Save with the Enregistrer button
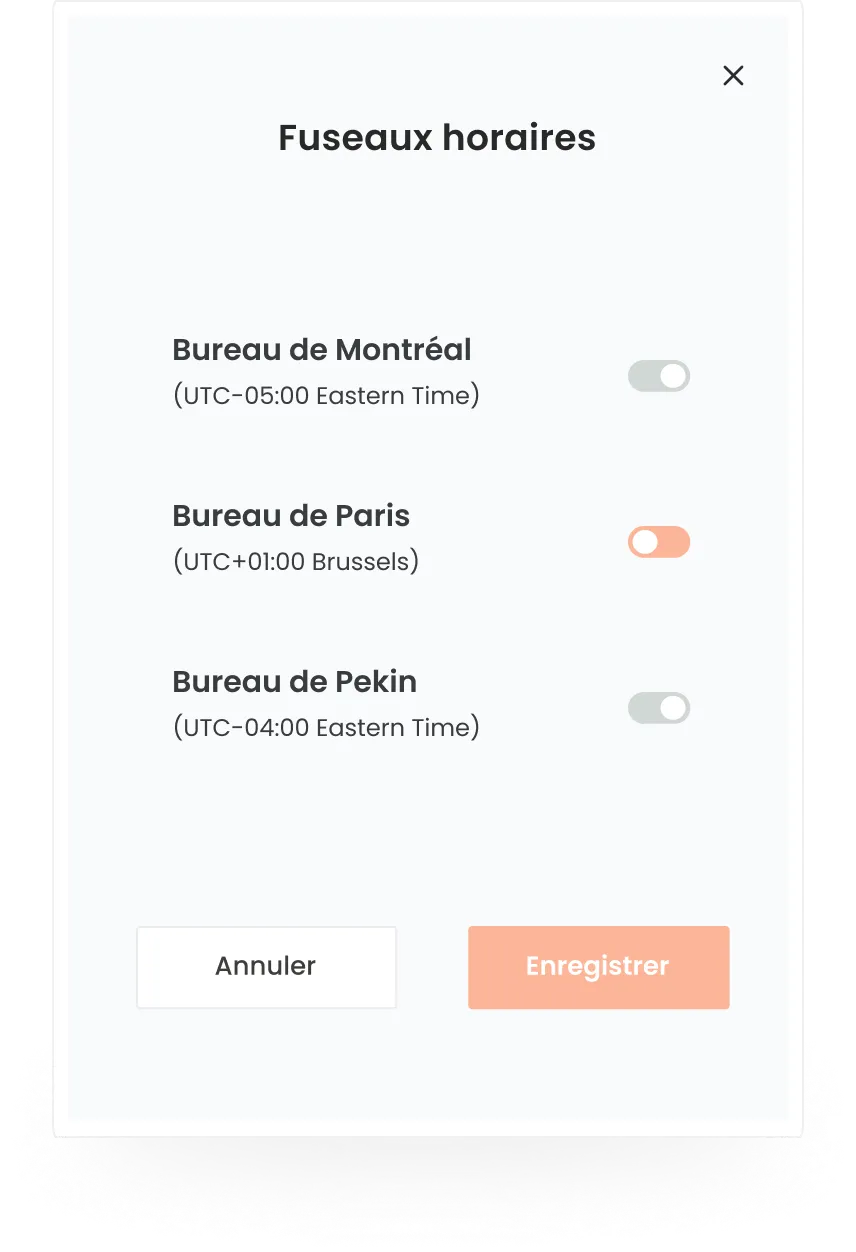Viewport: 856px width, 1252px height. [x=598, y=966]
